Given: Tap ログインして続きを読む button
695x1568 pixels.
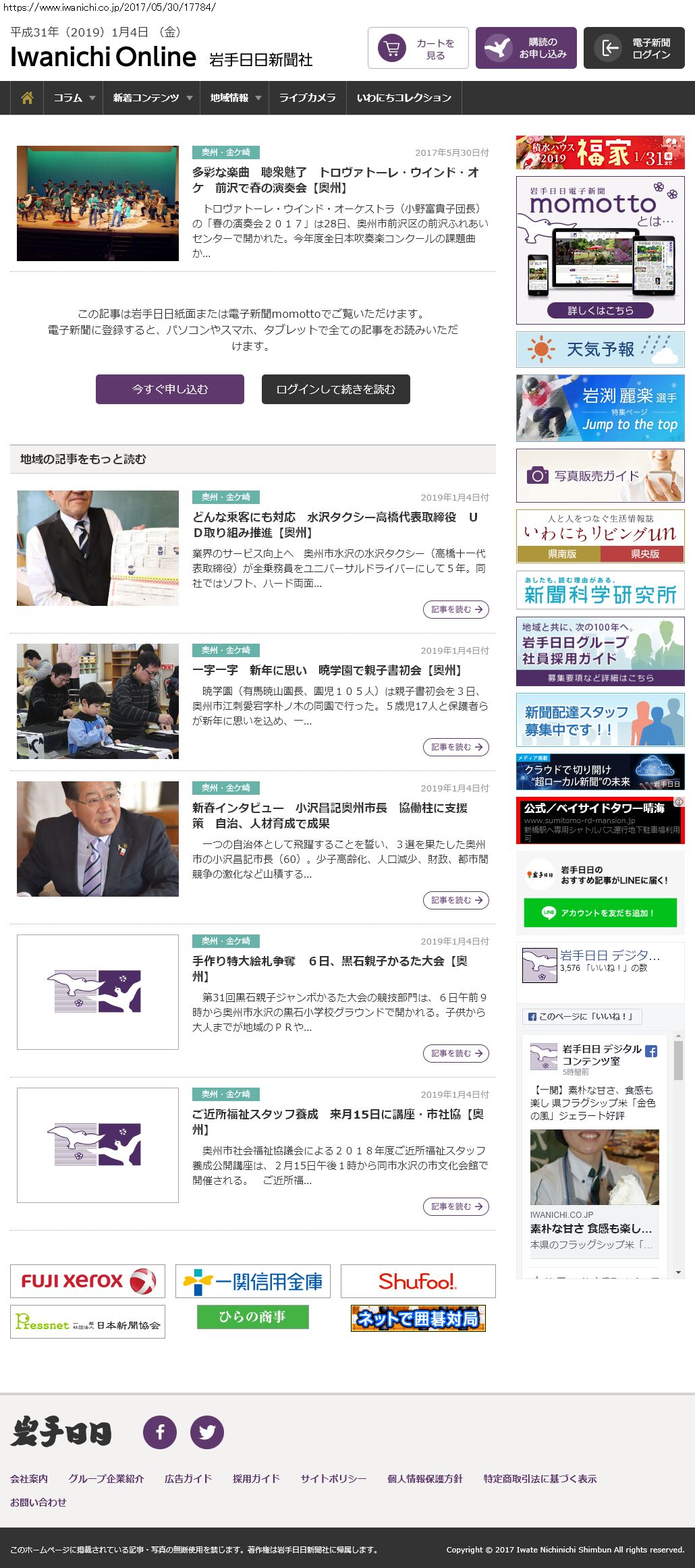Looking at the screenshot, I should coord(335,389).
